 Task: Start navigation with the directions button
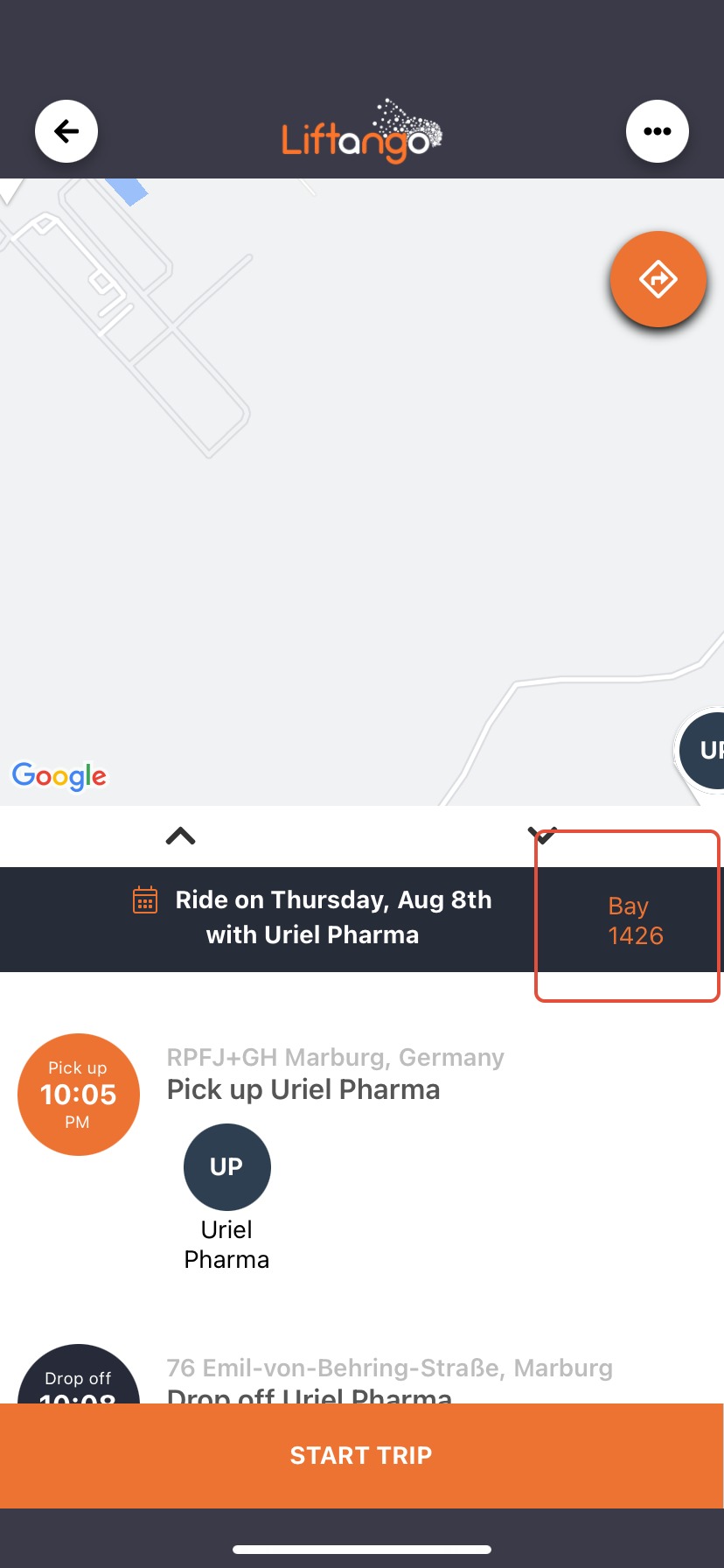coord(658,279)
